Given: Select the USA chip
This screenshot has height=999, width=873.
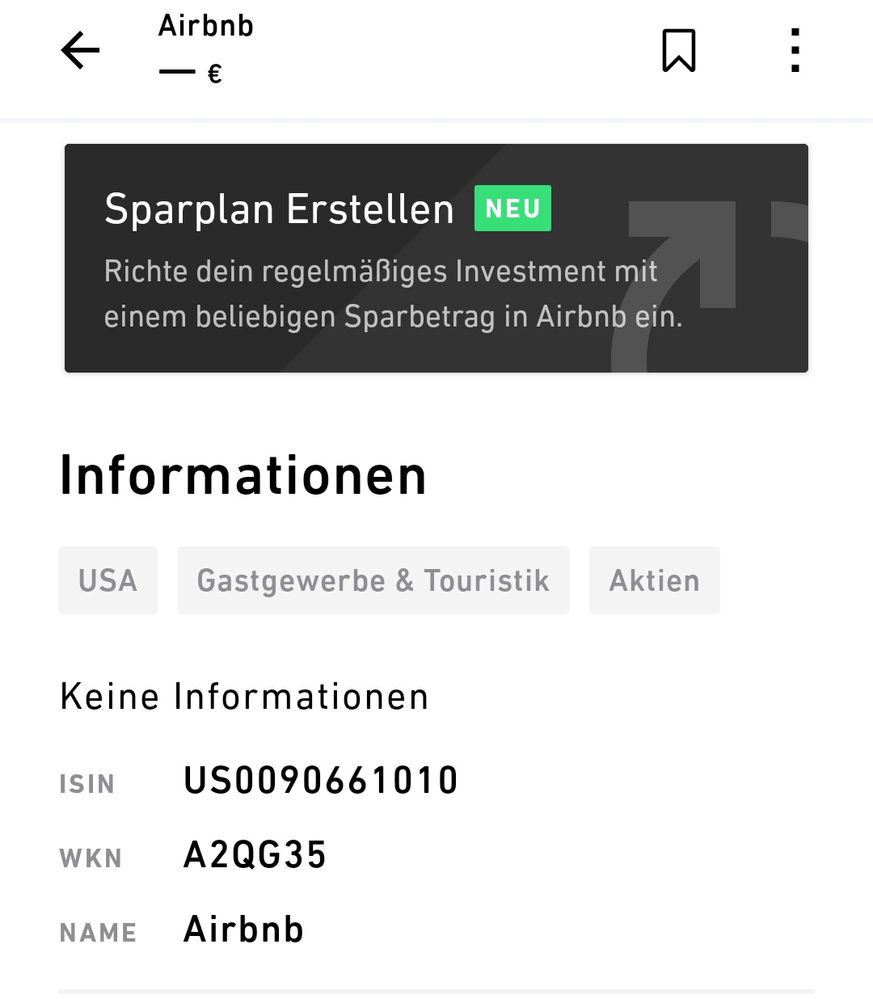Looking at the screenshot, I should point(108,580).
